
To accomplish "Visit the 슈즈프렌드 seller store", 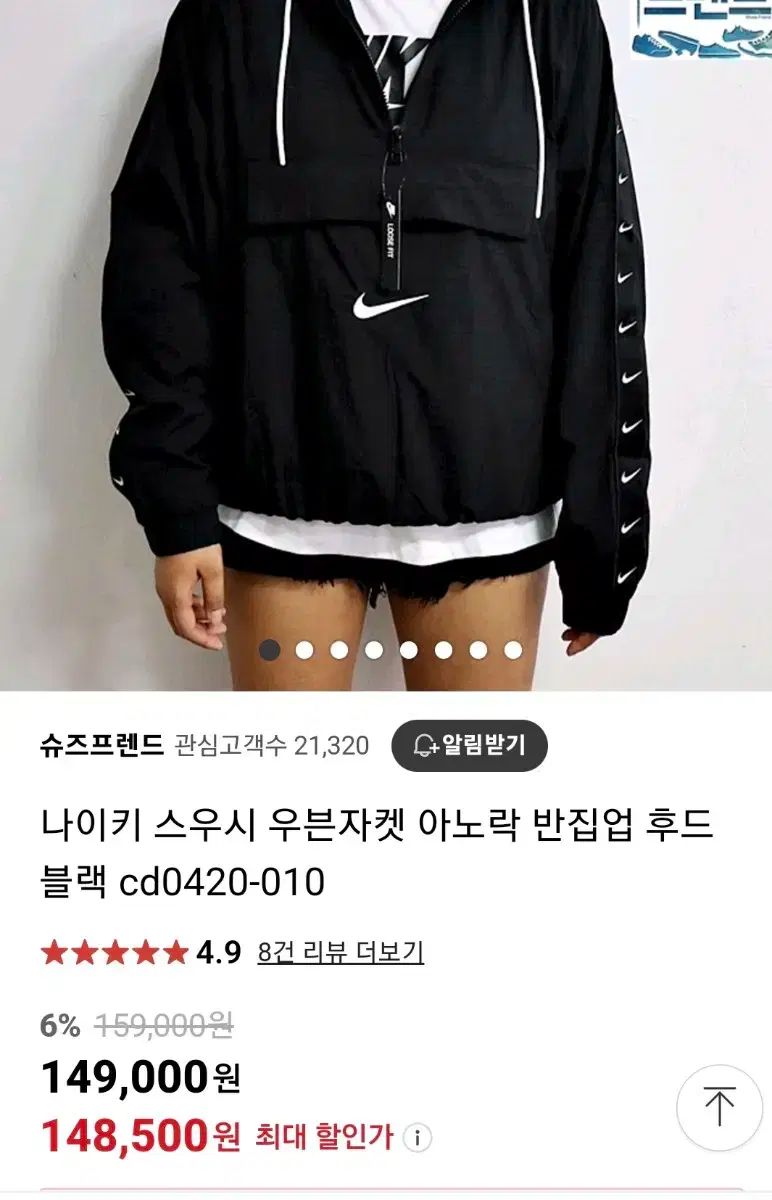I will [100, 743].
